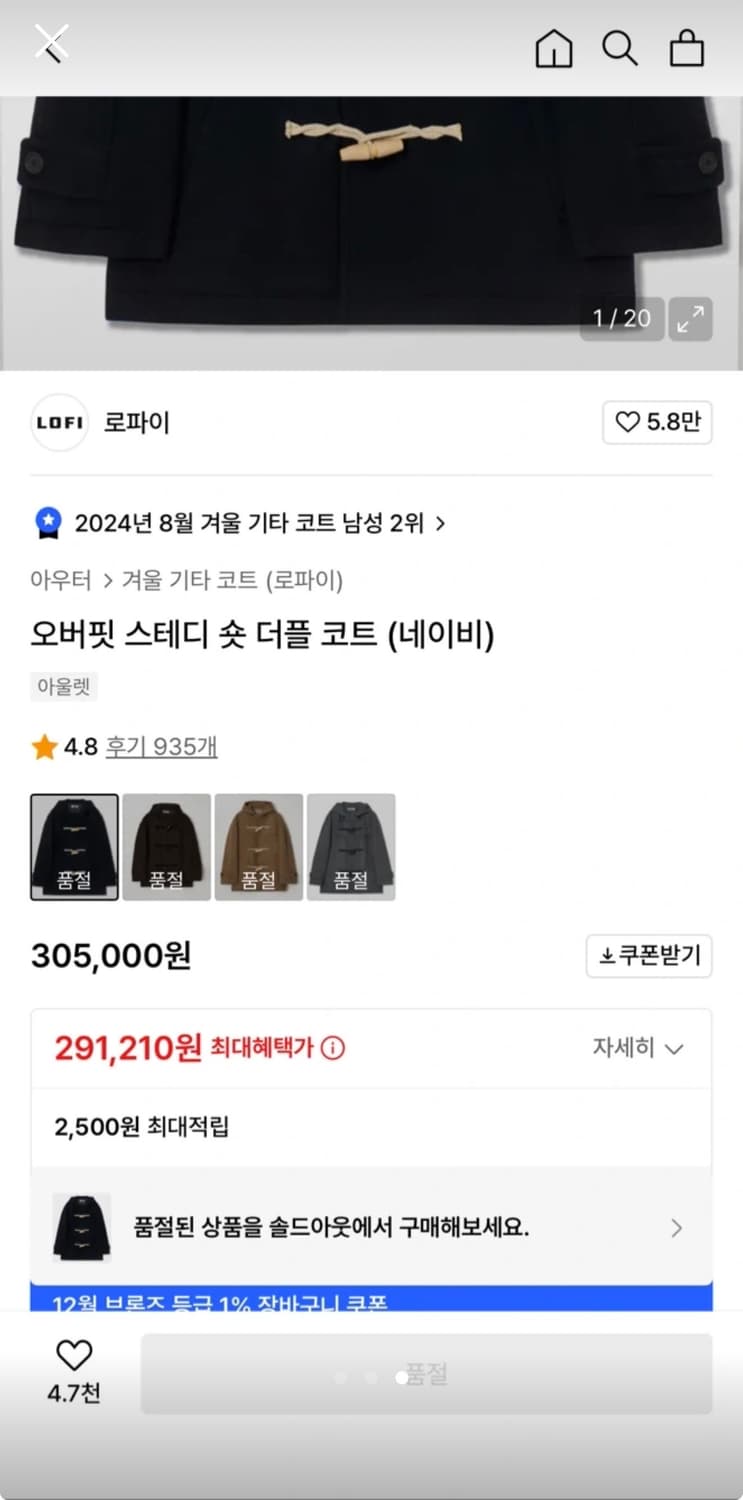Open the shopping bag icon
Viewport: 743px width, 1500px height.
pyautogui.click(x=687, y=48)
